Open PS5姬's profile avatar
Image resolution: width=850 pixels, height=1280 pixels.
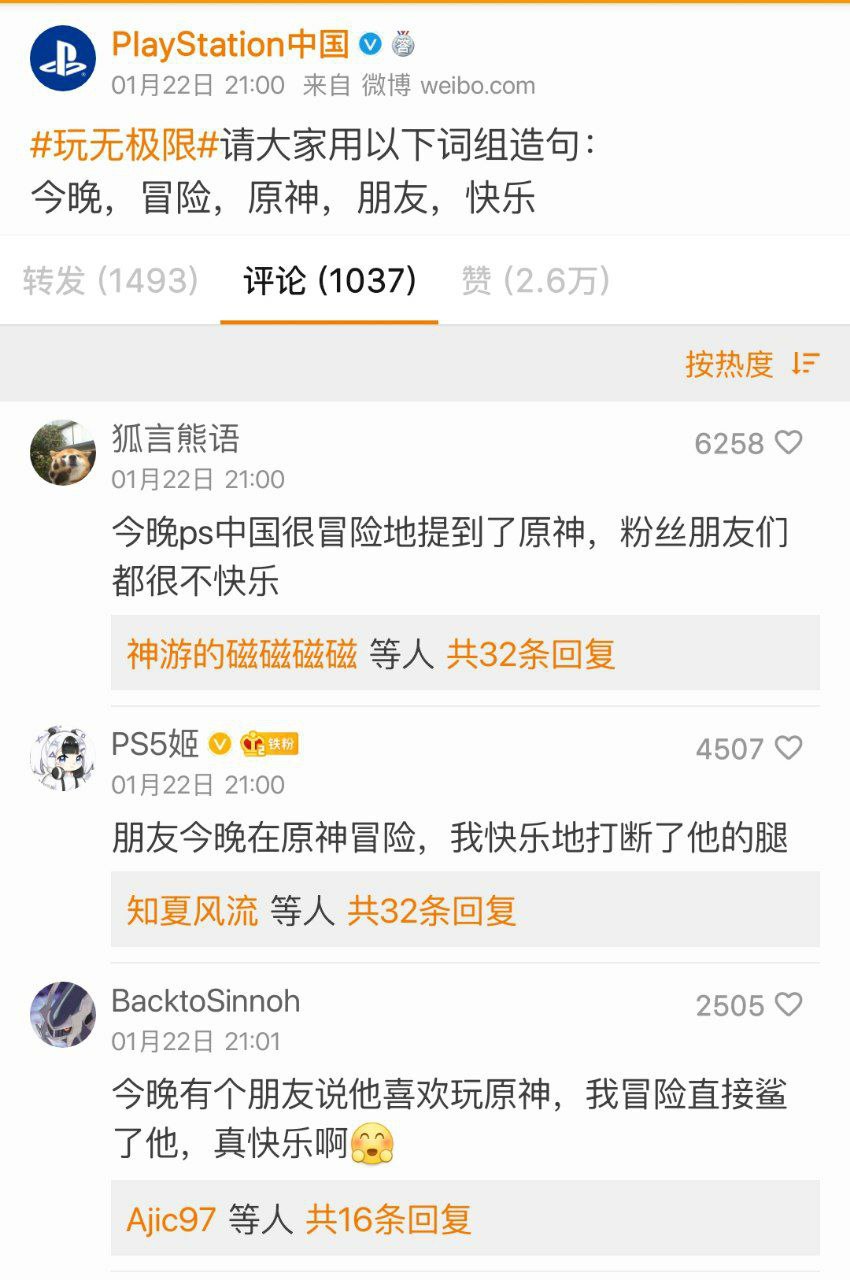63,758
